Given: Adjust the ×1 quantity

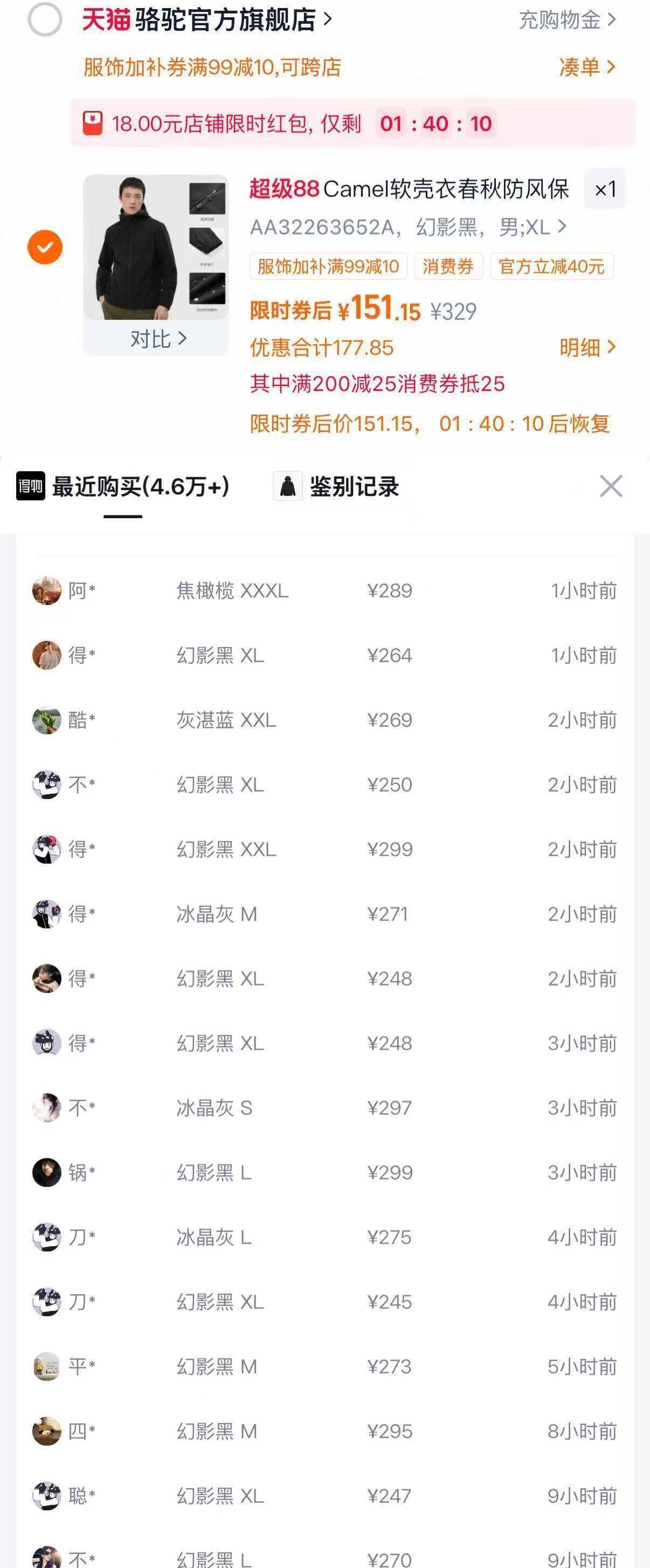Looking at the screenshot, I should (x=604, y=189).
